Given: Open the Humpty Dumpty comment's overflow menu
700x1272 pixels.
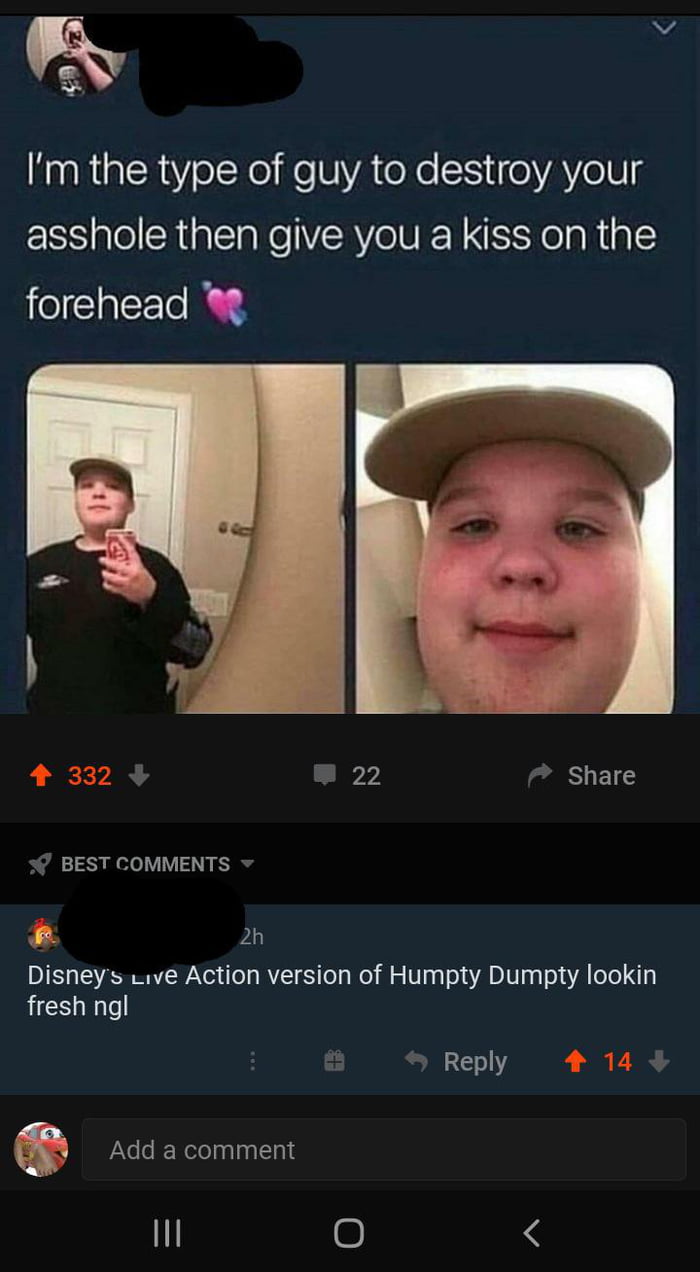Looking at the screenshot, I should point(253,1061).
